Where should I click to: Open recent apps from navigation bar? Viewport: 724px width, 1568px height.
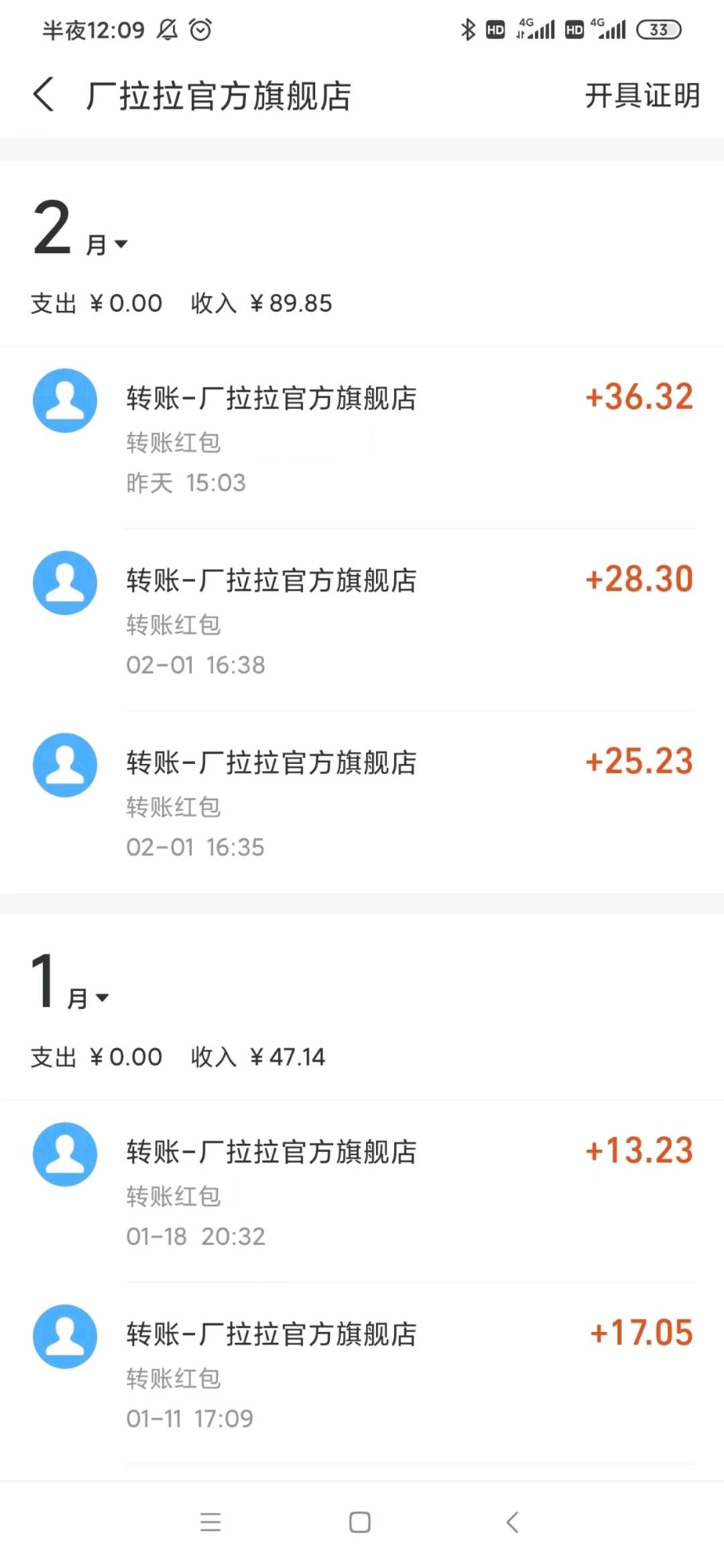click(x=210, y=1522)
